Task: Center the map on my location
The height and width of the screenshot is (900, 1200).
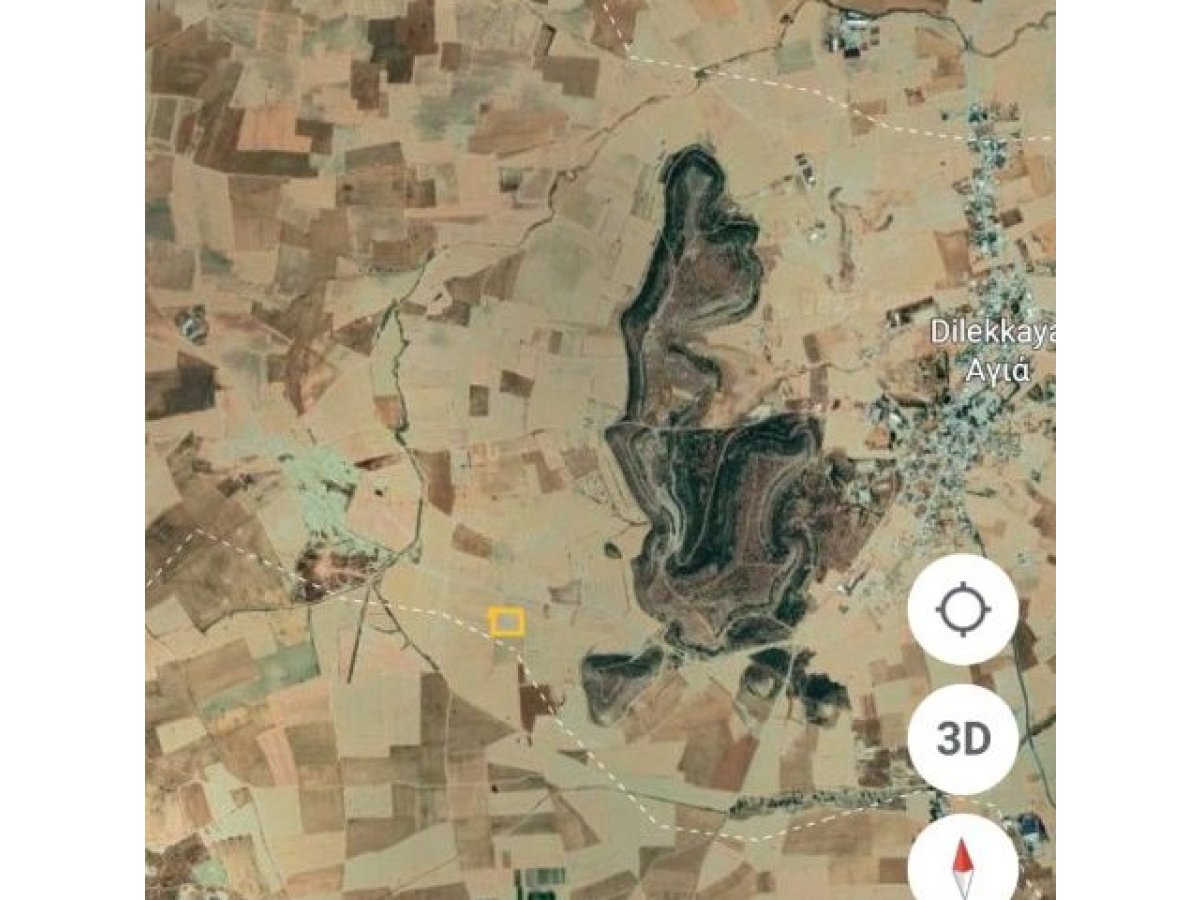Action: pyautogui.click(x=963, y=609)
